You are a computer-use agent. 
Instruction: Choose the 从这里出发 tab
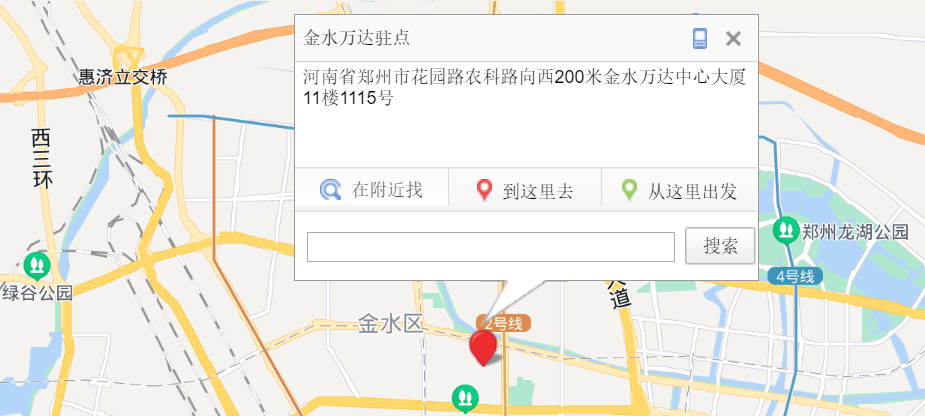point(678,190)
